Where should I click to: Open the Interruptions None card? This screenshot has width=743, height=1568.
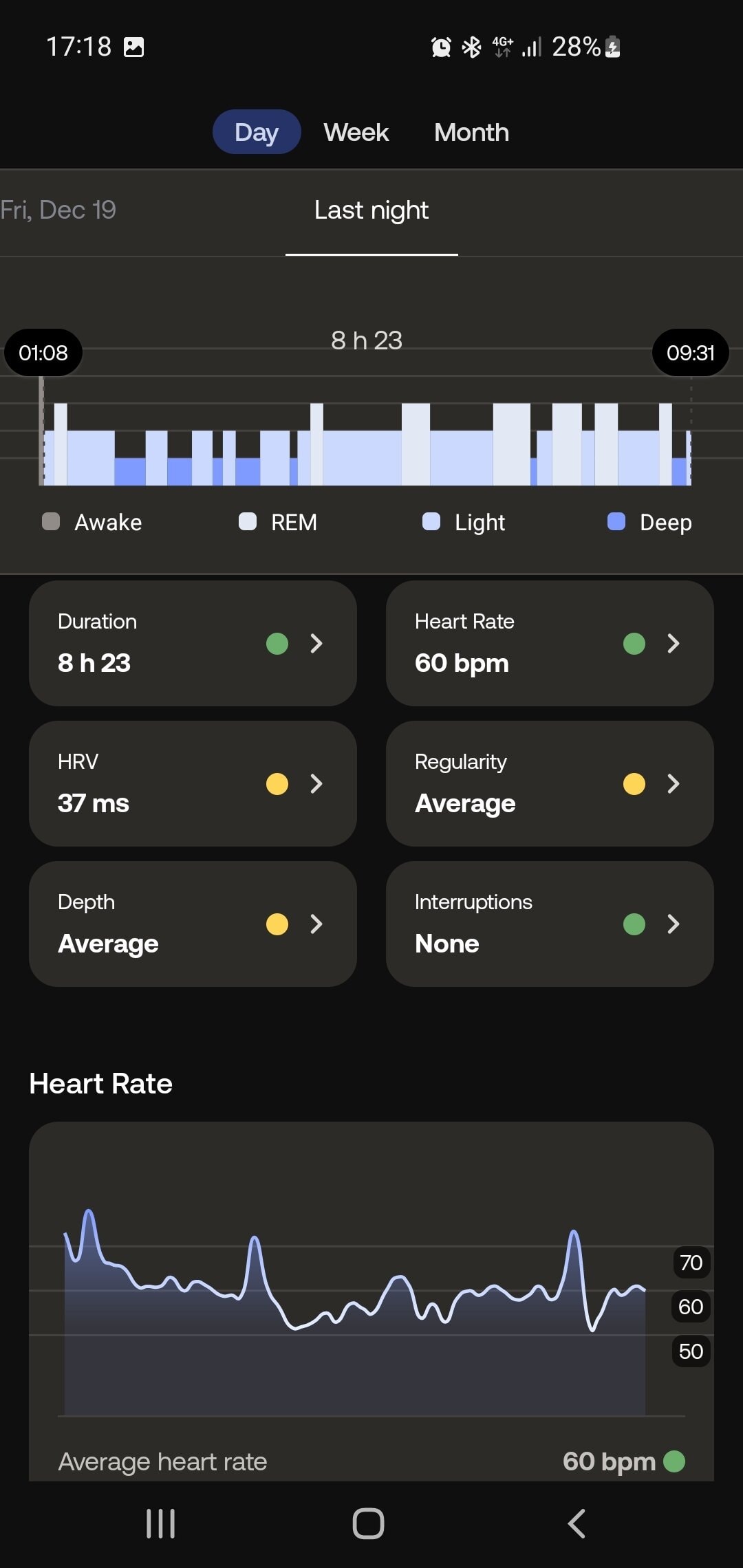549,924
